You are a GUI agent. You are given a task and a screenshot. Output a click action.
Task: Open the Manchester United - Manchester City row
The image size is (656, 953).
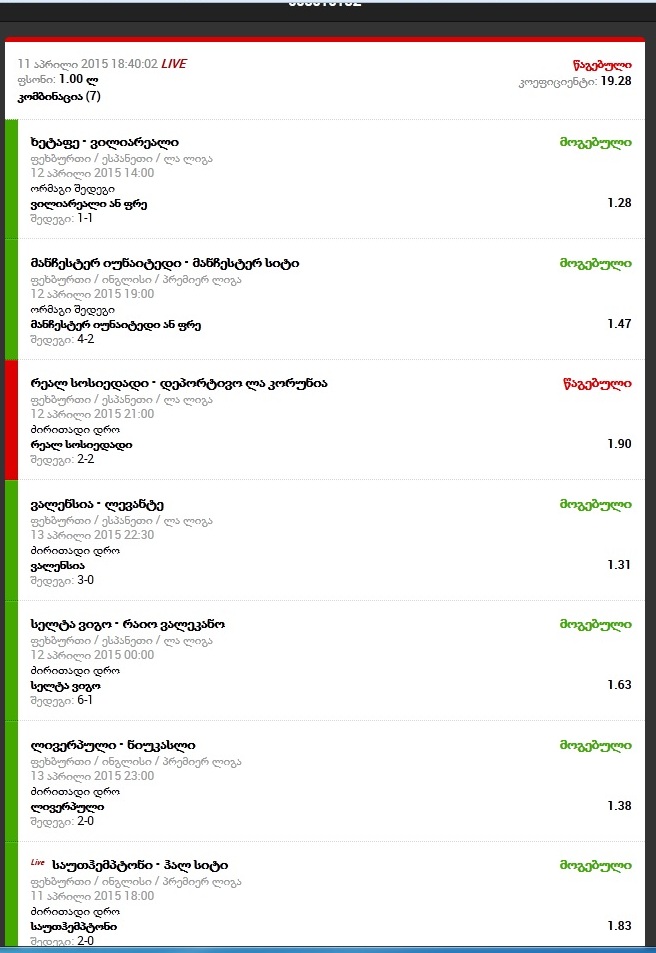click(165, 263)
